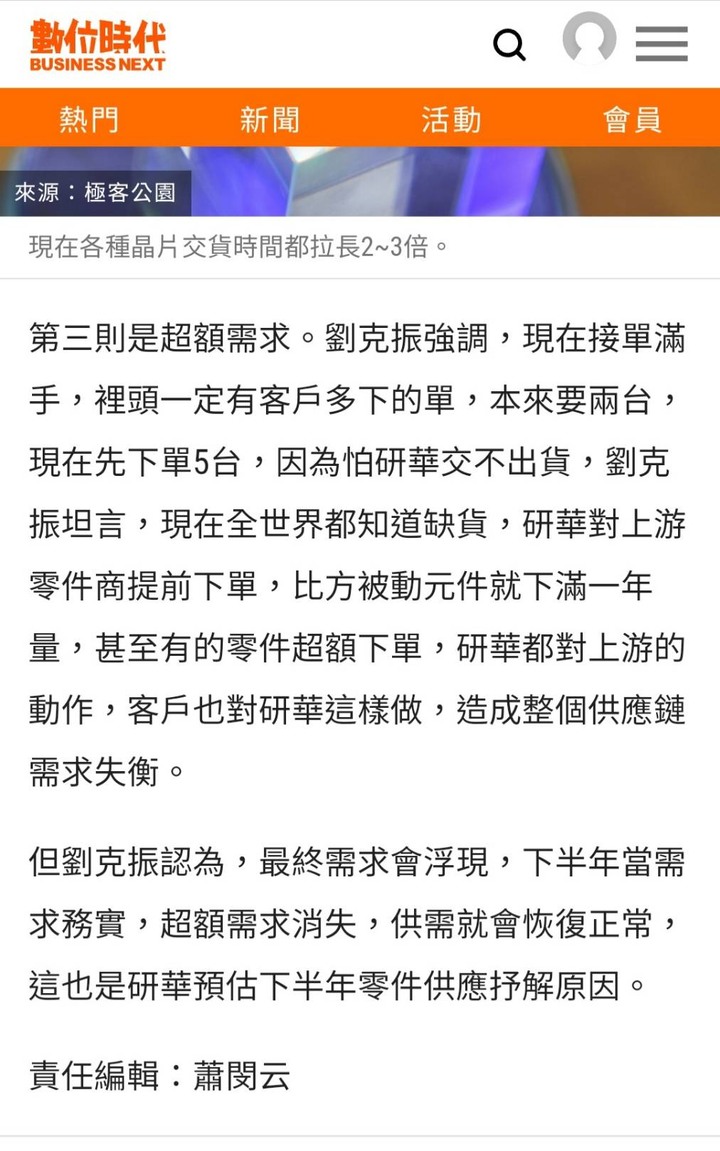The width and height of the screenshot is (720, 1151).
Task: Switch to the 新聞 tab
Action: [269, 120]
